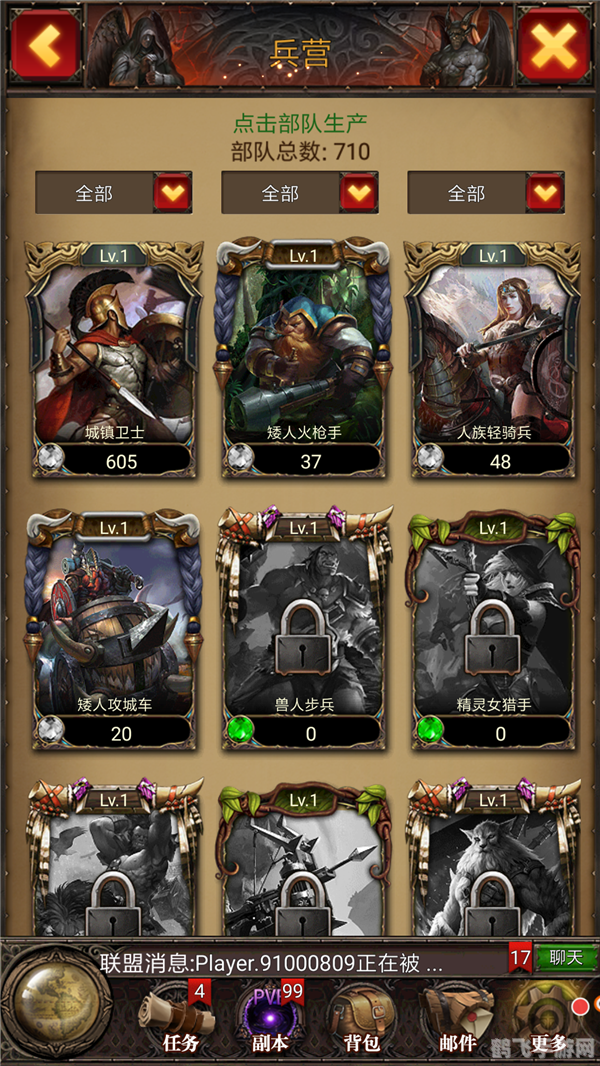The width and height of the screenshot is (600, 1066).
Task: Expand the rightmost 全部 filter dropdown
Action: pos(544,193)
